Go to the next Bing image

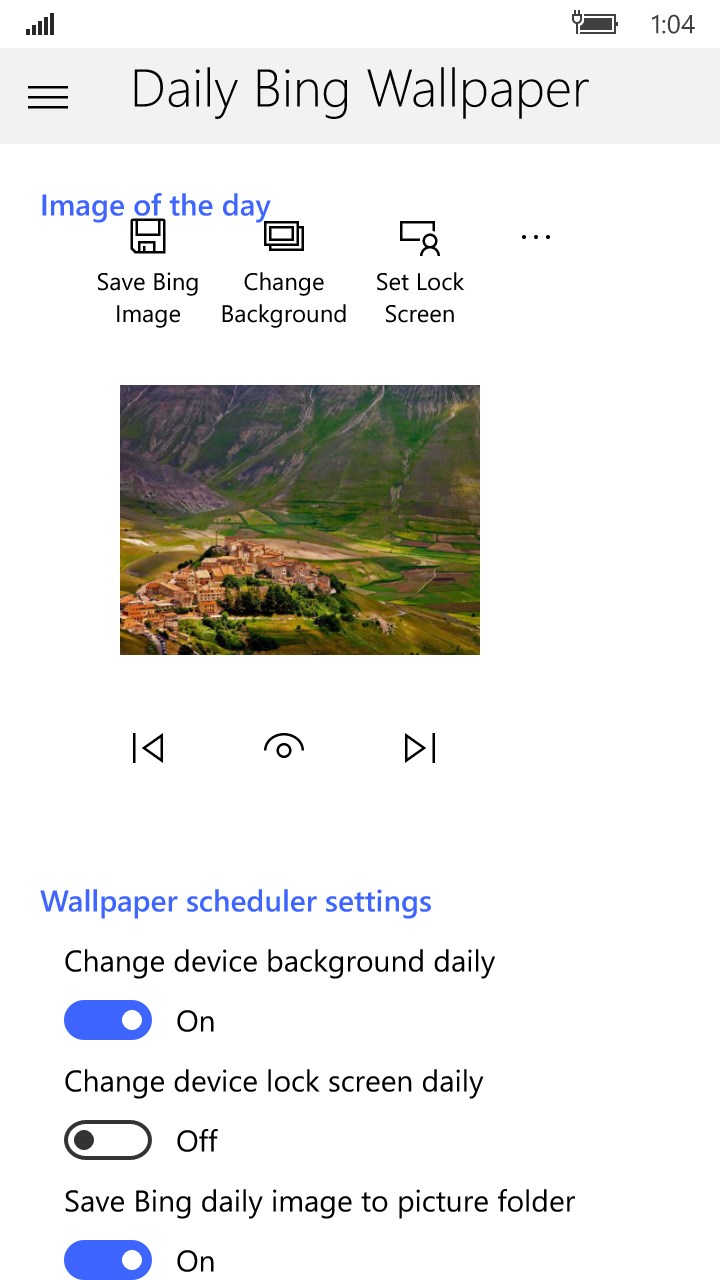tap(420, 748)
